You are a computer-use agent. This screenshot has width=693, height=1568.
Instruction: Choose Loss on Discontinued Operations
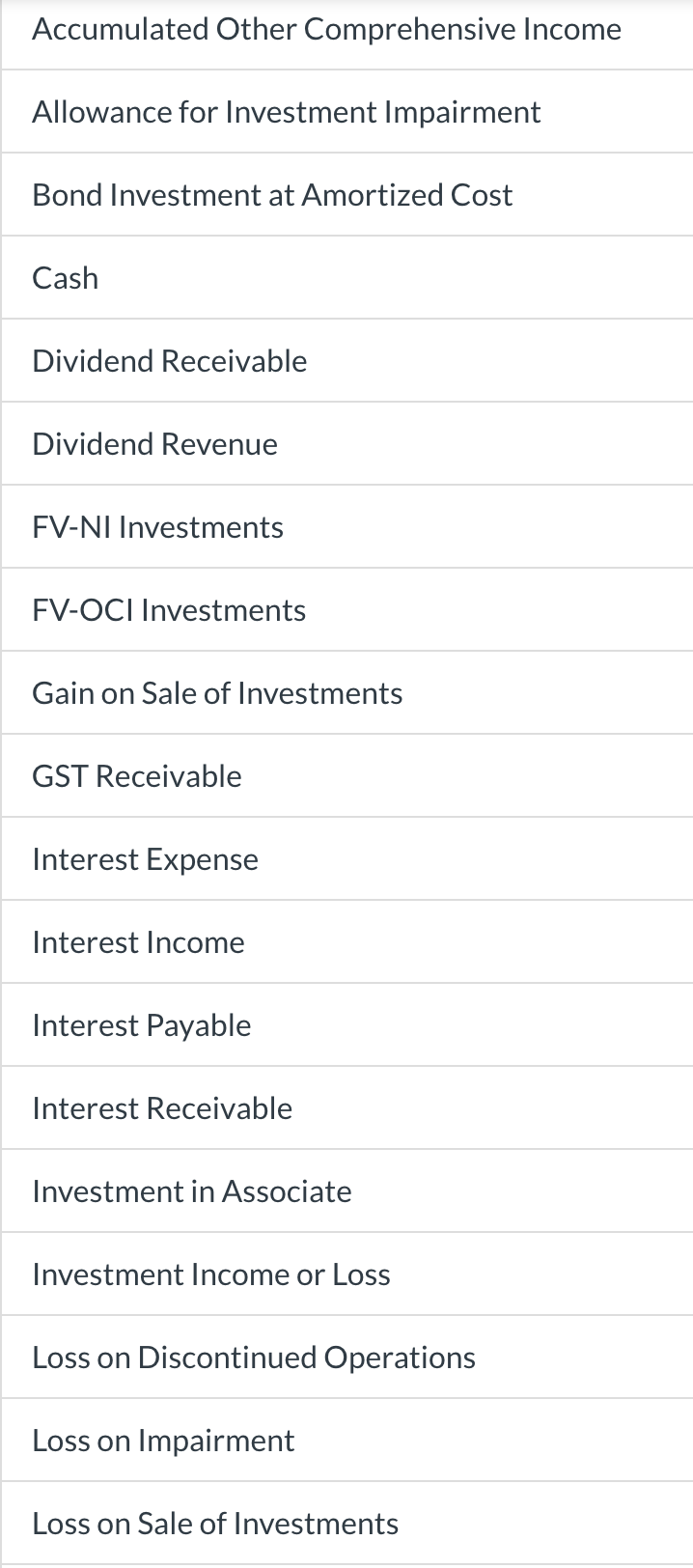pyautogui.click(x=253, y=1358)
